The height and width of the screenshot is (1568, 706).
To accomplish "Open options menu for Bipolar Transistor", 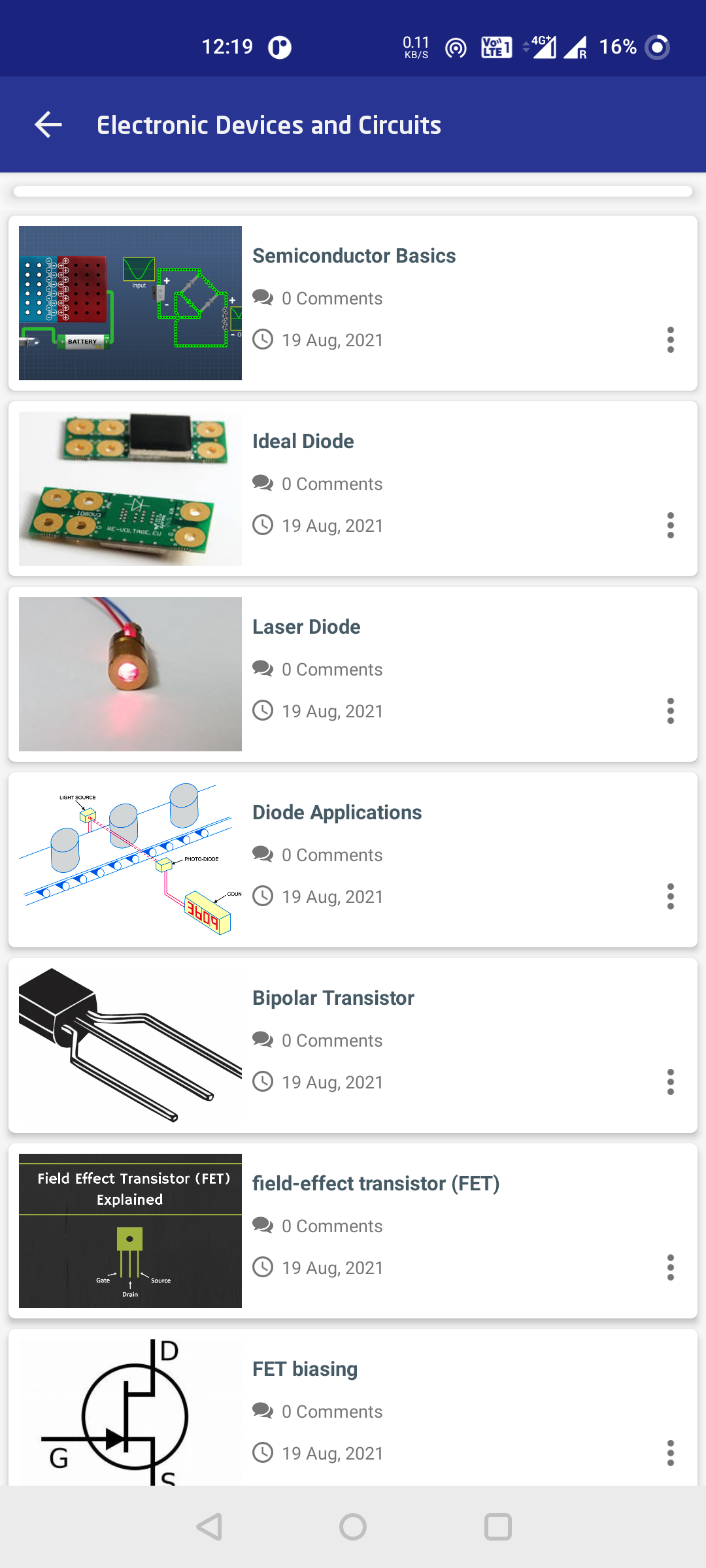I will (671, 1082).
